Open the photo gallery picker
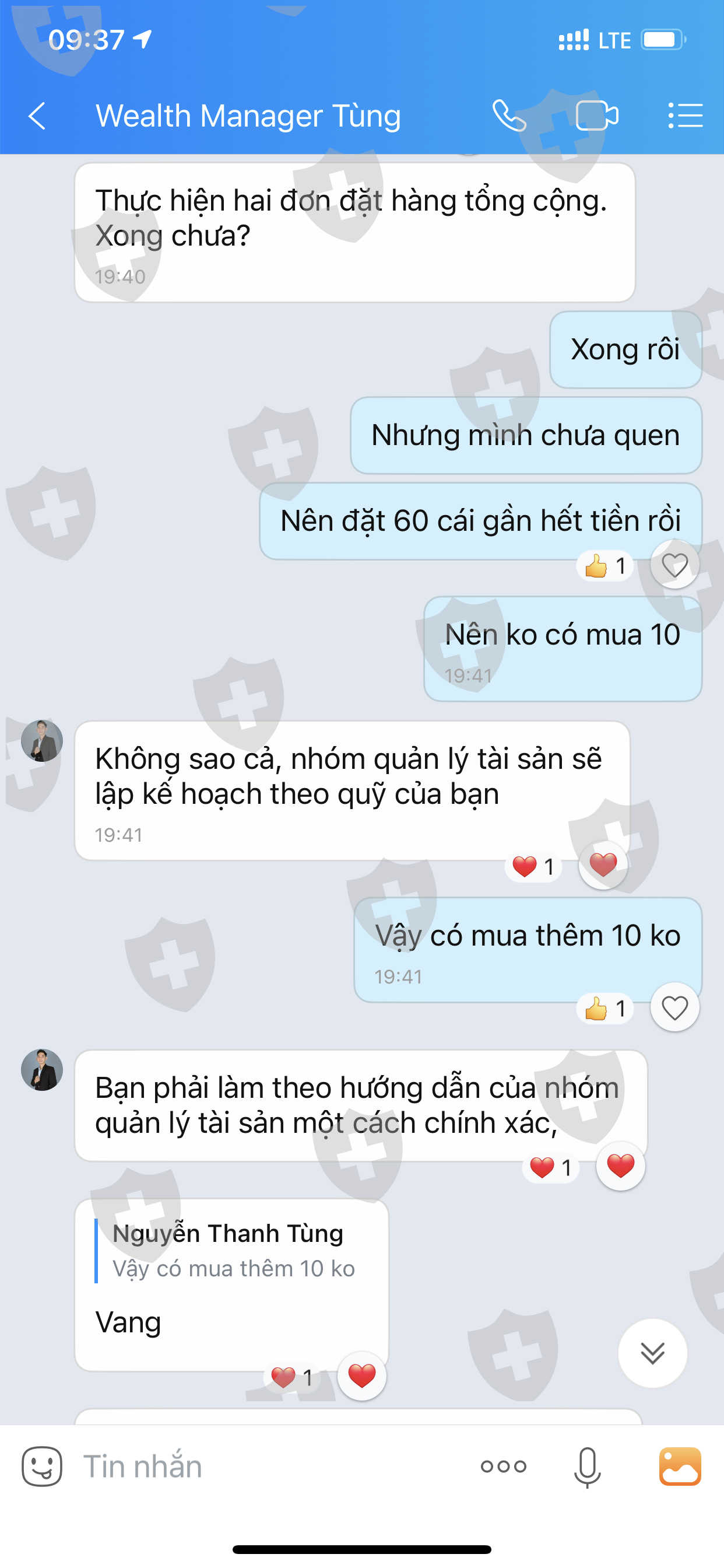724x1568 pixels. coord(680,1466)
